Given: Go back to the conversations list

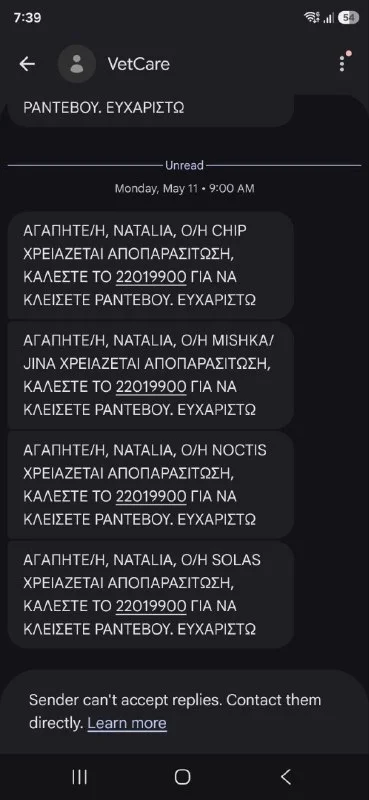Looking at the screenshot, I should pos(27,64).
